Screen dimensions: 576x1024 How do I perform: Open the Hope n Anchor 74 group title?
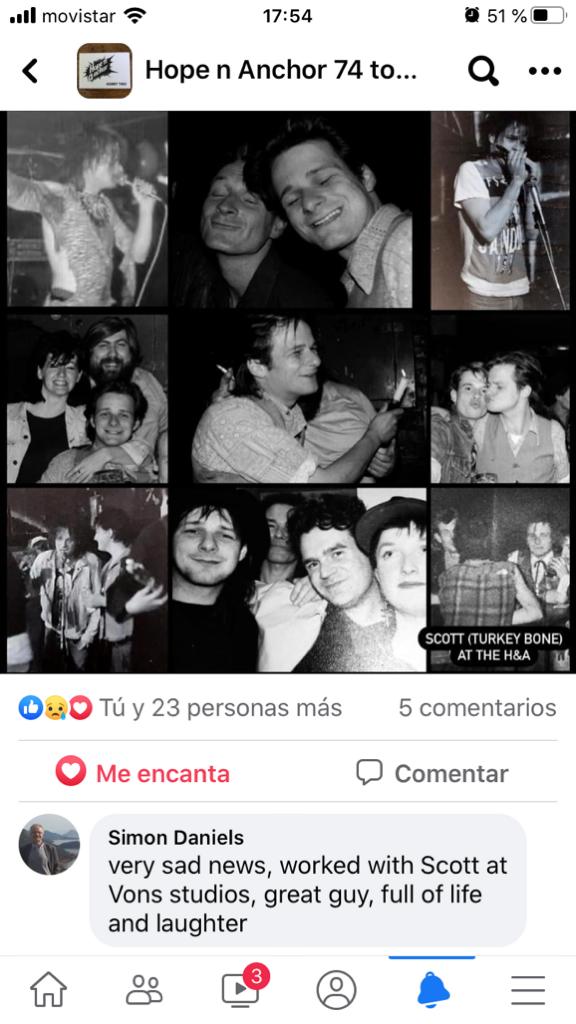coord(281,70)
